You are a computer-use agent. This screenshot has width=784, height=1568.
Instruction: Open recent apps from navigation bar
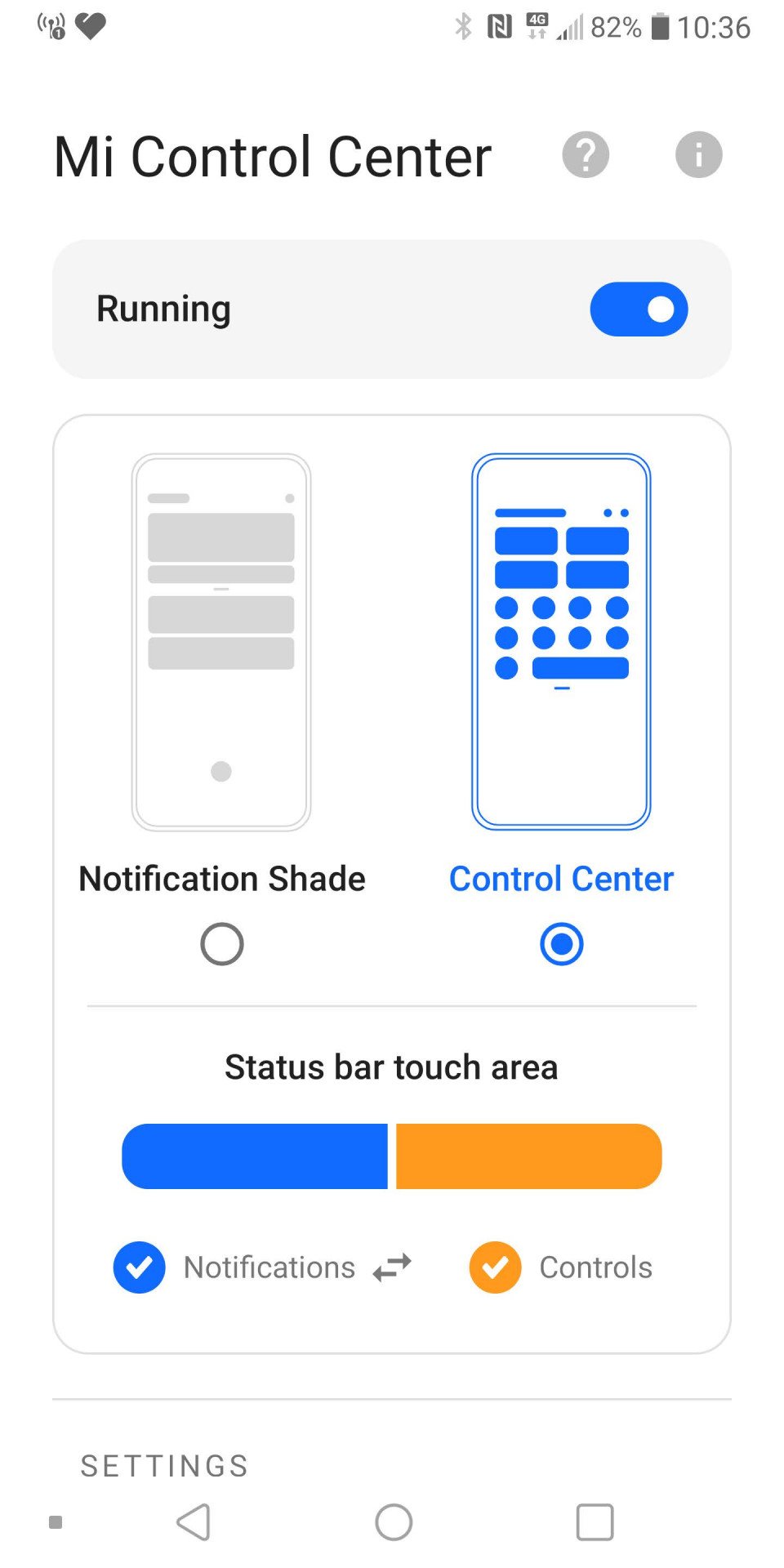click(595, 1522)
